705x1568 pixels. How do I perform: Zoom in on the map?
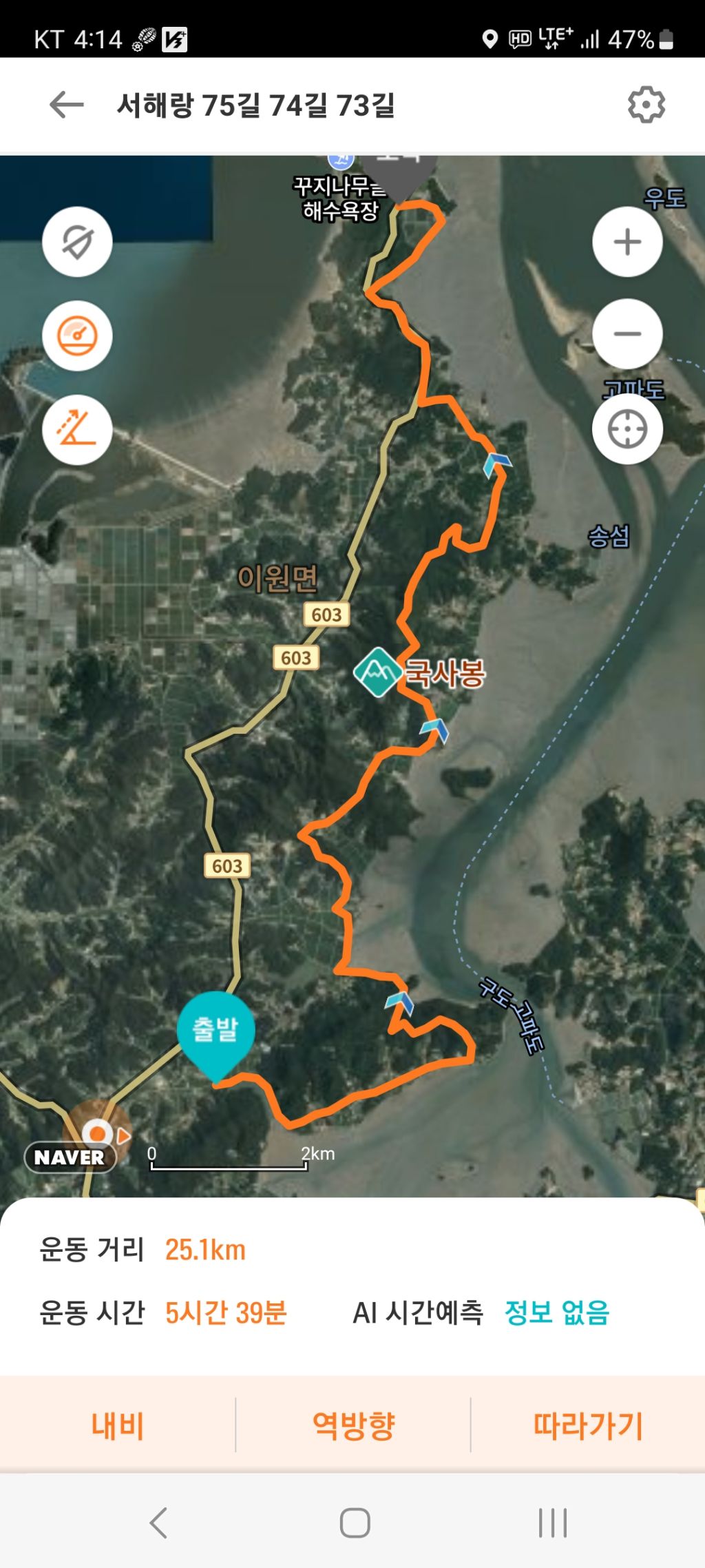[627, 242]
